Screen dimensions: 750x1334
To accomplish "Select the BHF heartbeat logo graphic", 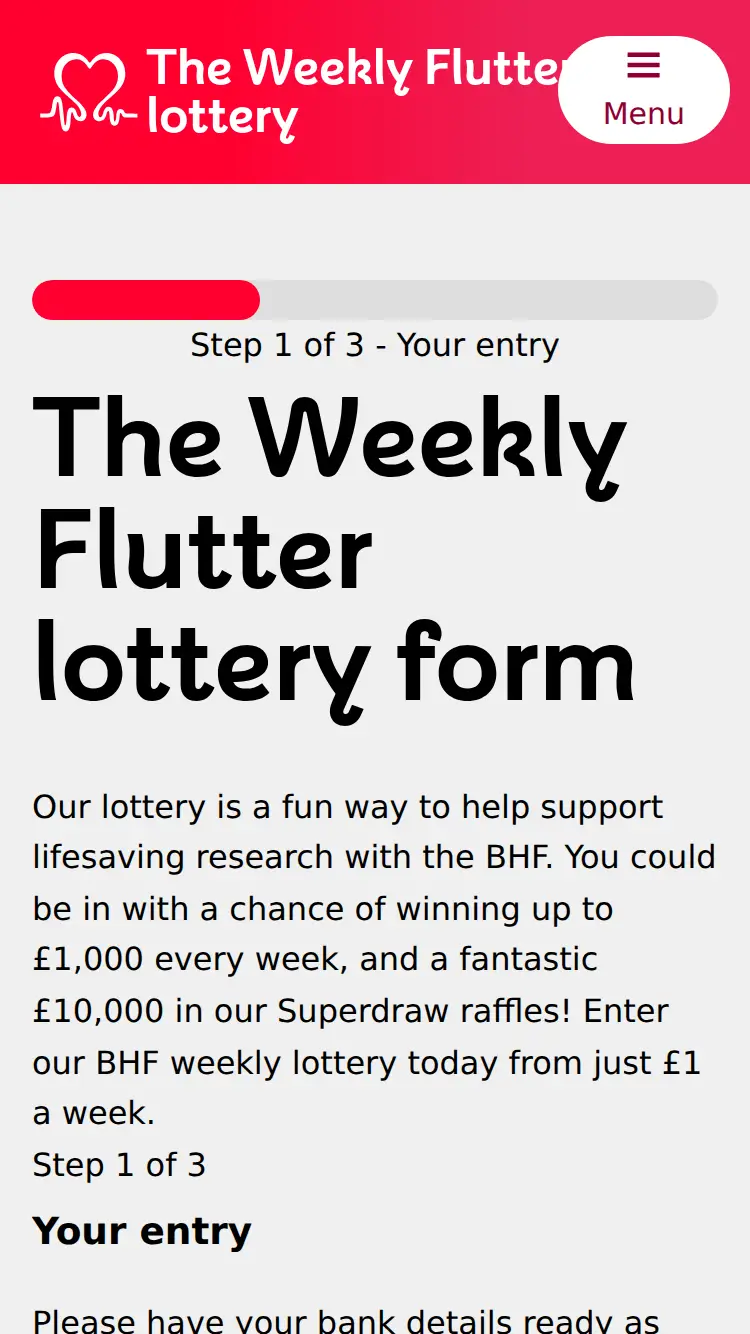I will click(88, 90).
